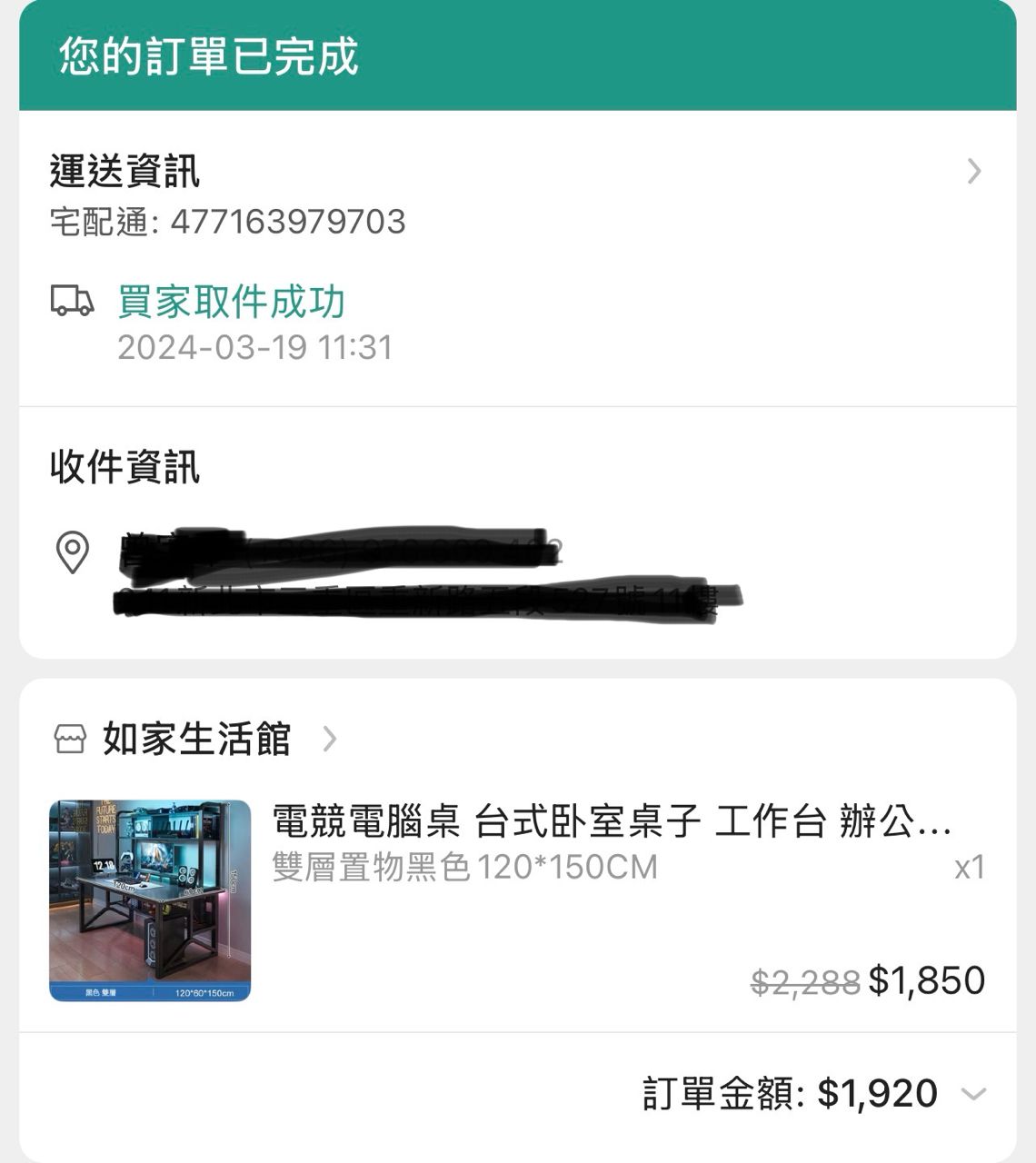Visit the 如家生活館 shop page
The width and height of the screenshot is (1036, 1163).
point(196,739)
